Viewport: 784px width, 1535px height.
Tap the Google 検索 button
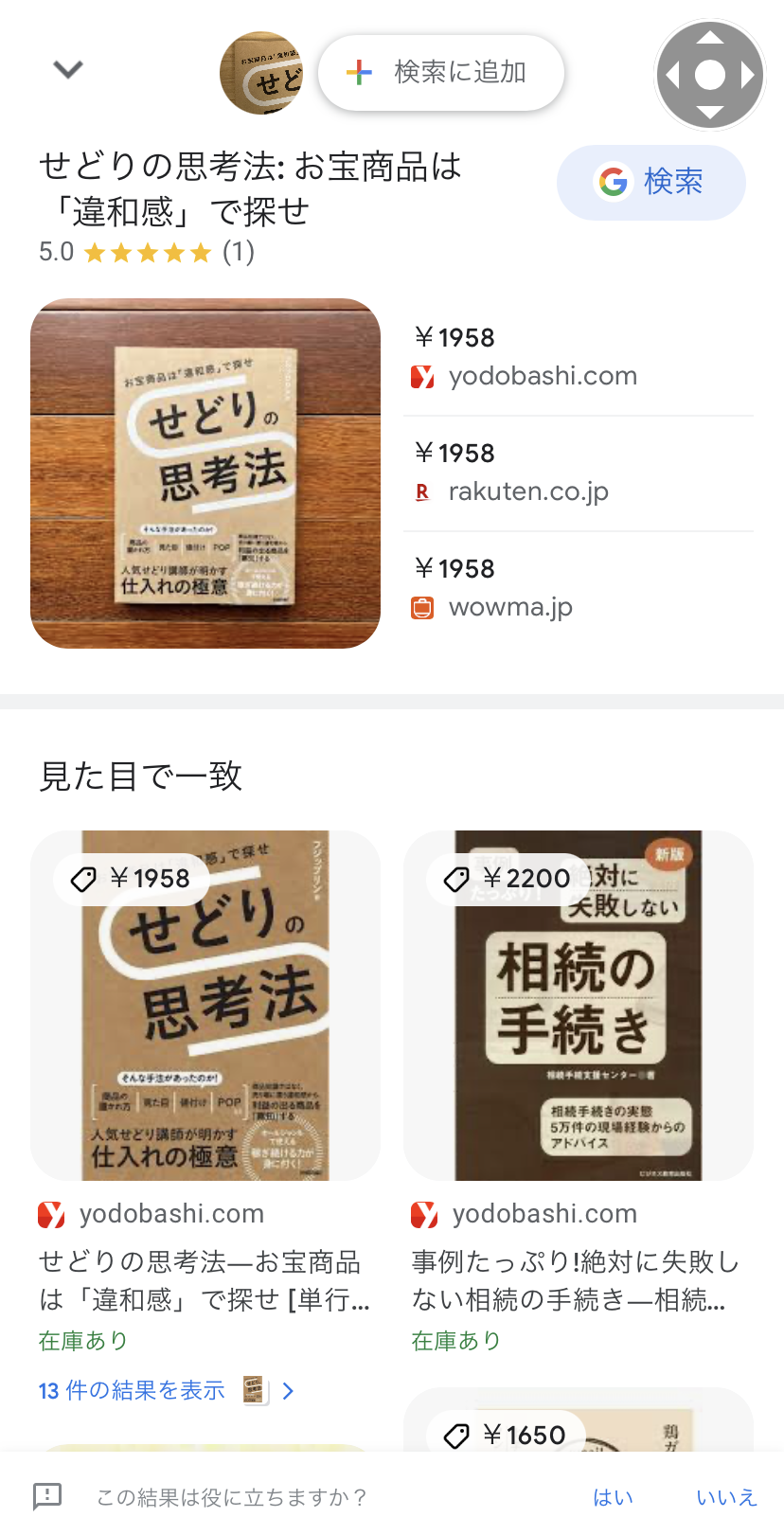[650, 182]
